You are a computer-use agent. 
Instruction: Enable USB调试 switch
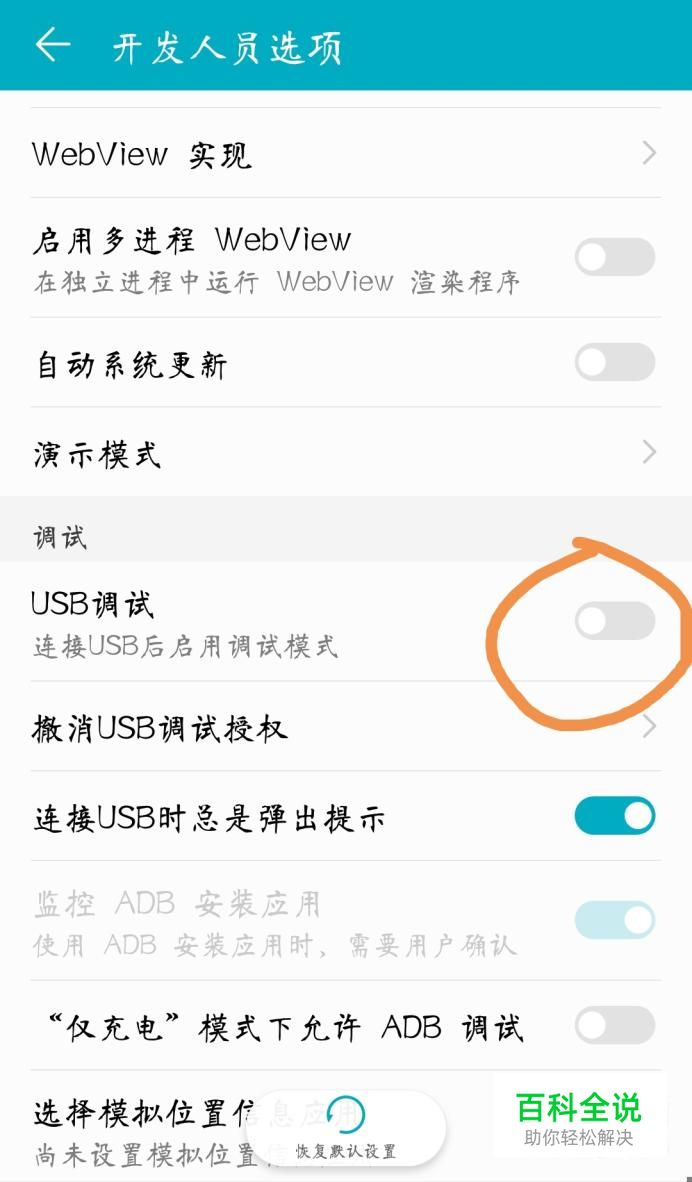point(614,621)
